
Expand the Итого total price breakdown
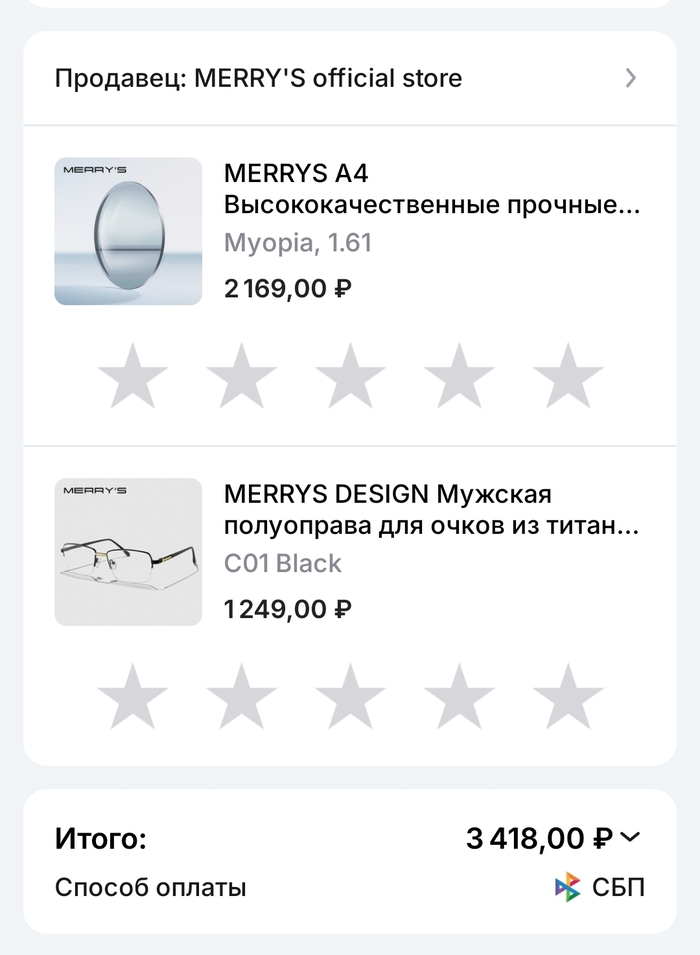coord(630,838)
